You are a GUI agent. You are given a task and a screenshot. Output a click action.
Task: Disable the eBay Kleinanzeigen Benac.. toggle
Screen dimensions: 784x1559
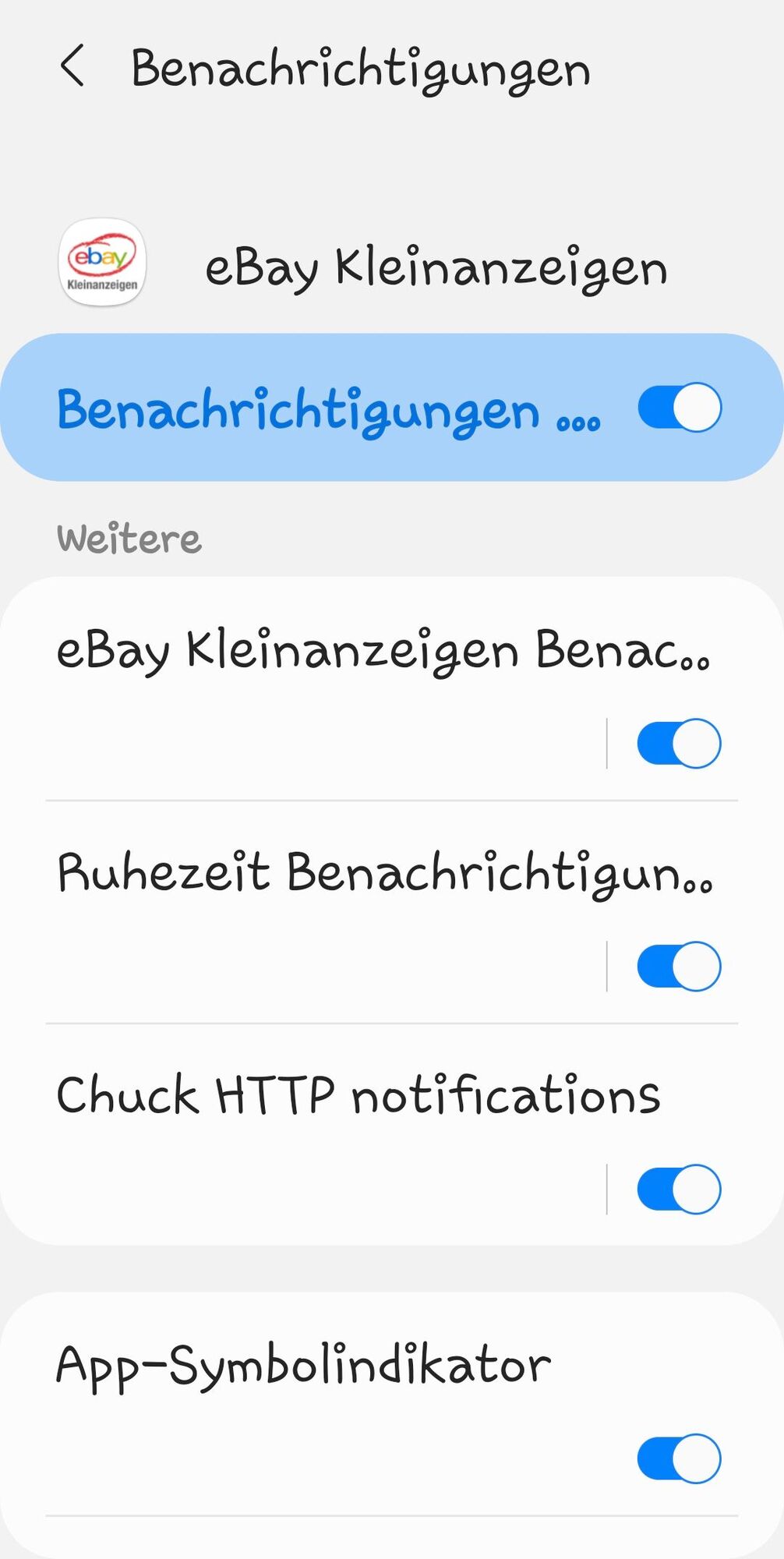[x=679, y=744]
